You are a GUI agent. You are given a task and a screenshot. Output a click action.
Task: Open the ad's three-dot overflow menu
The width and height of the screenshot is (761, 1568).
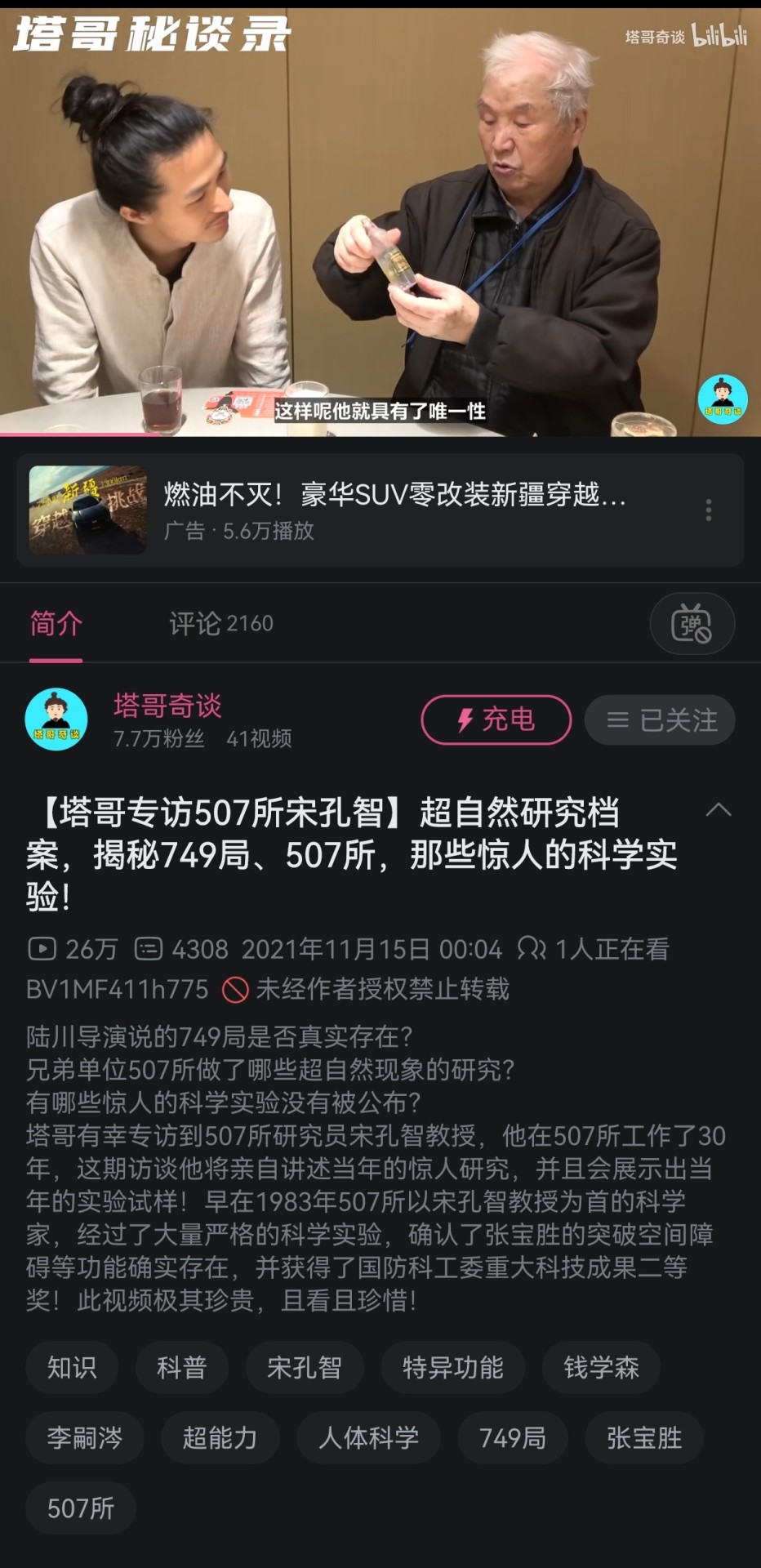pos(708,510)
